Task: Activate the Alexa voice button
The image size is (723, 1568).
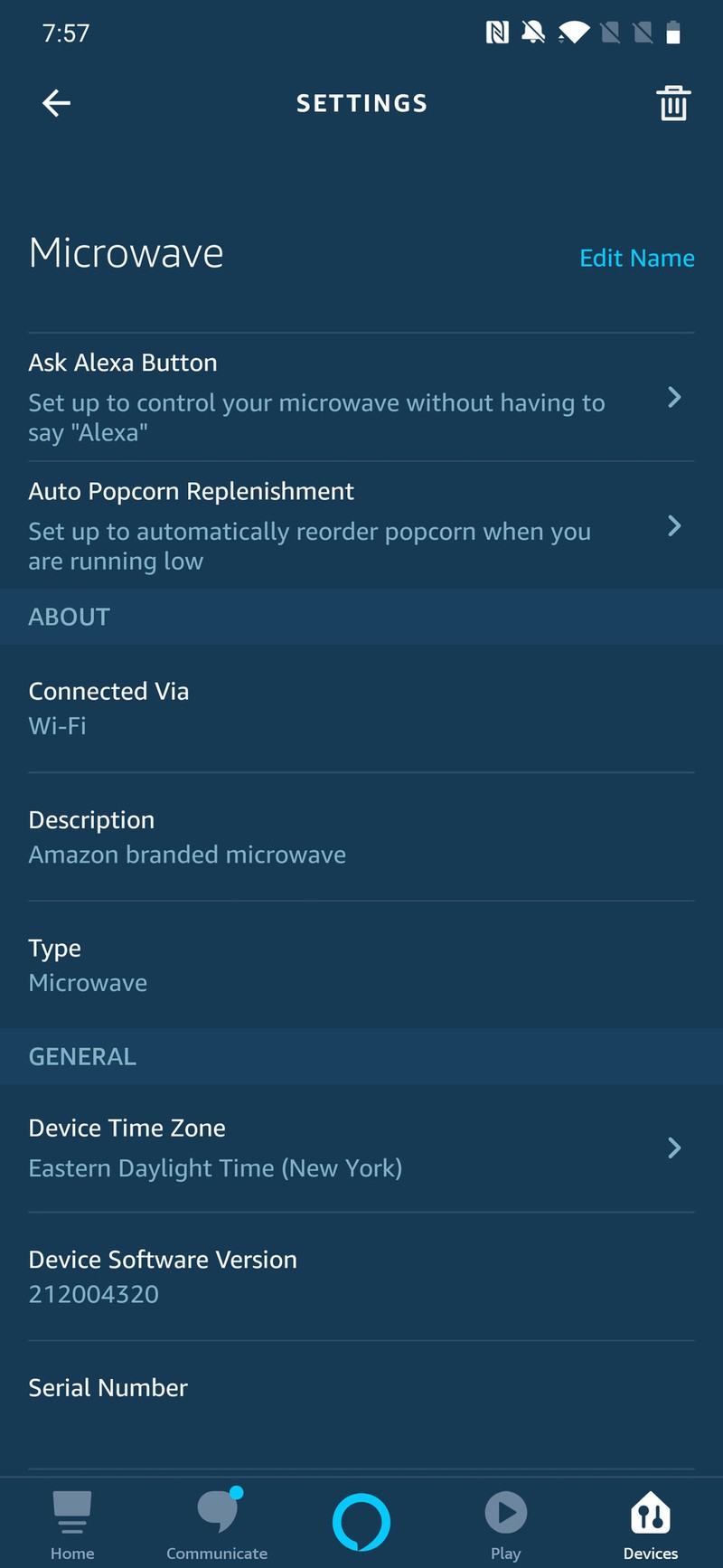Action: pyautogui.click(x=361, y=1522)
